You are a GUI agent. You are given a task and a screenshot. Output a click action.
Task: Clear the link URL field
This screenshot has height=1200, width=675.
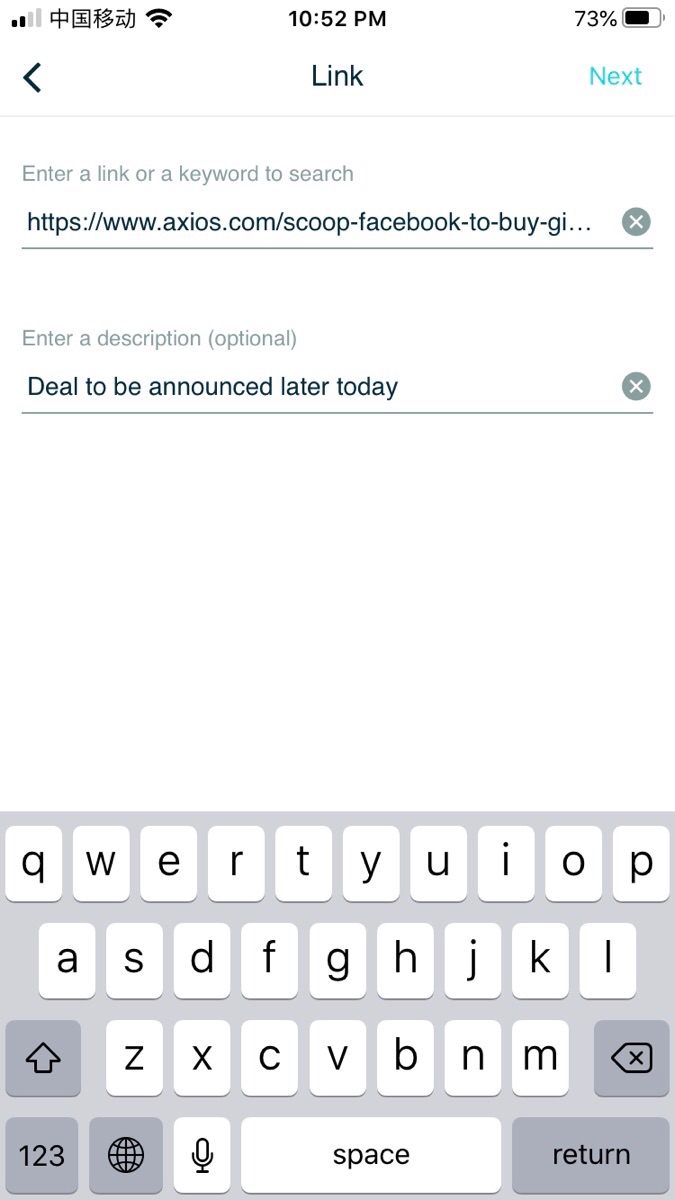pos(636,222)
